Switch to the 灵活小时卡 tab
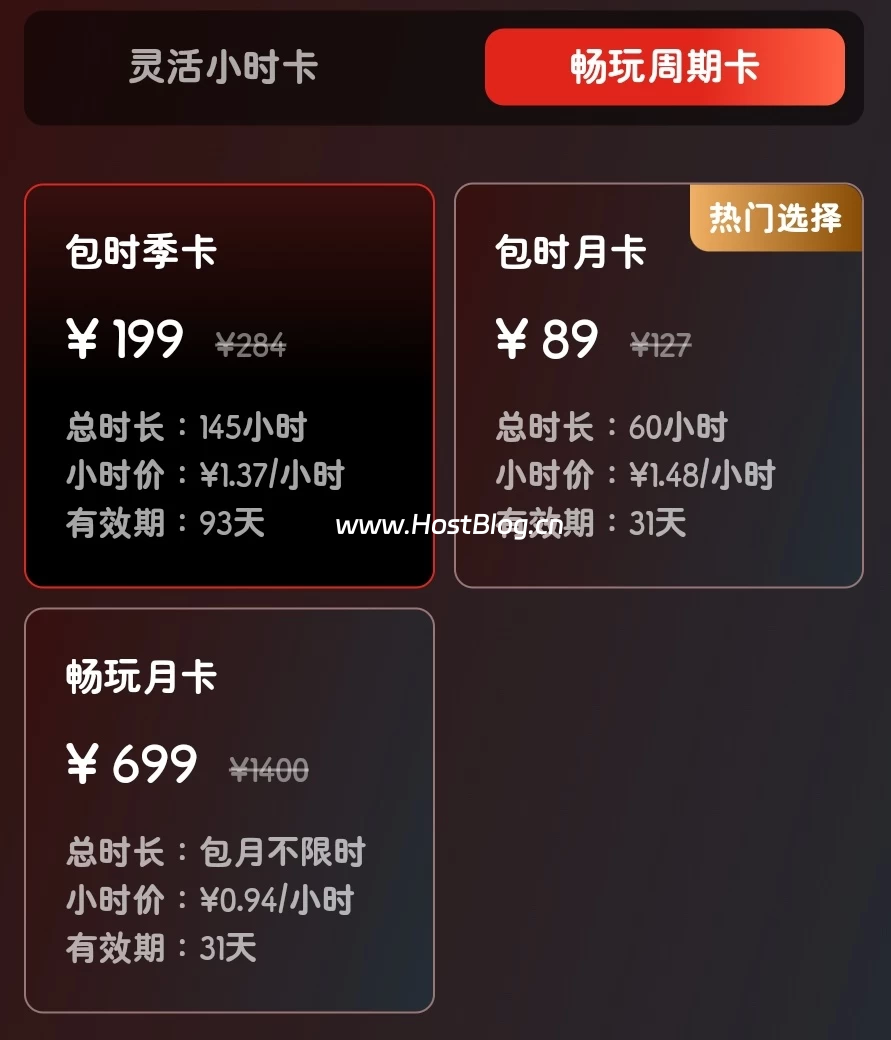891x1040 pixels. [x=223, y=67]
